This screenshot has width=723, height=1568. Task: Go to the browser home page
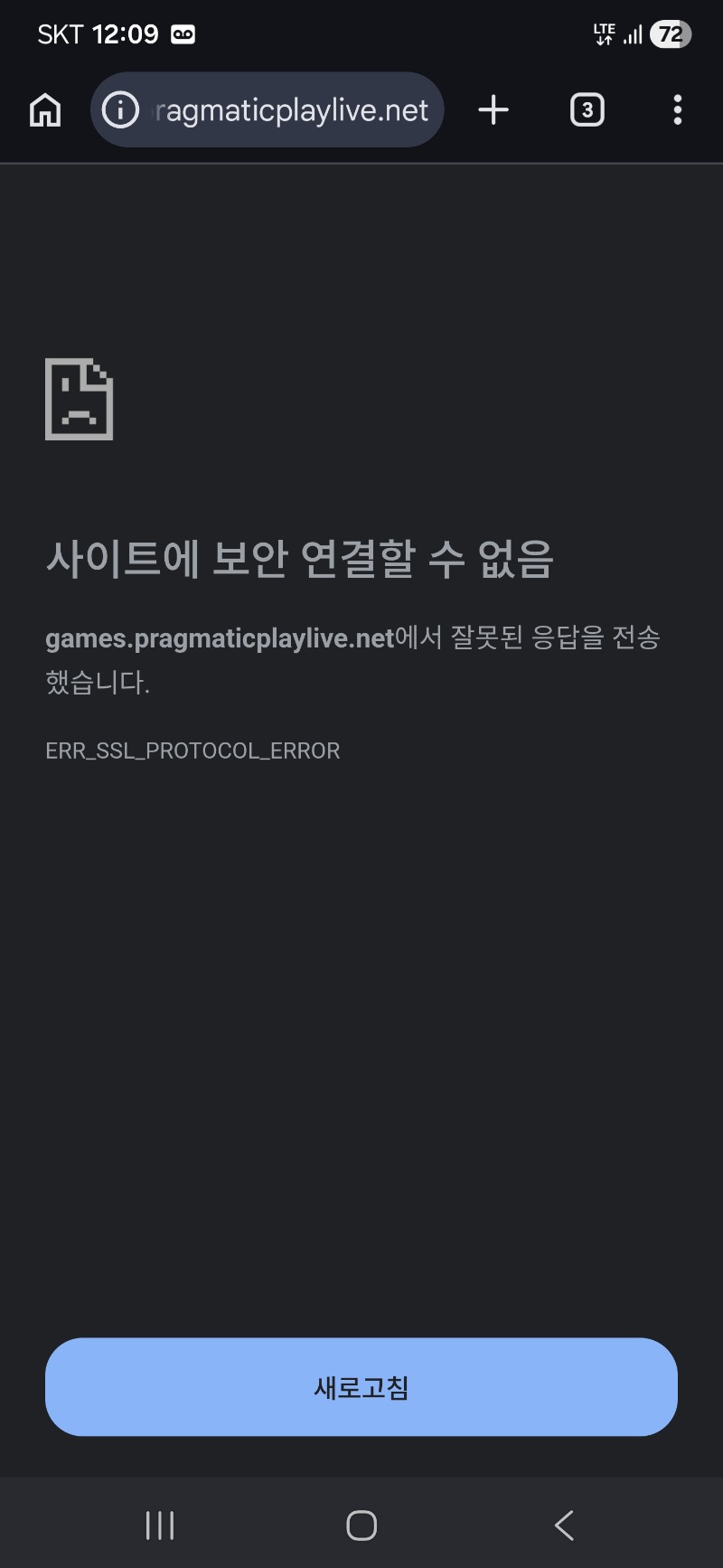[x=45, y=110]
